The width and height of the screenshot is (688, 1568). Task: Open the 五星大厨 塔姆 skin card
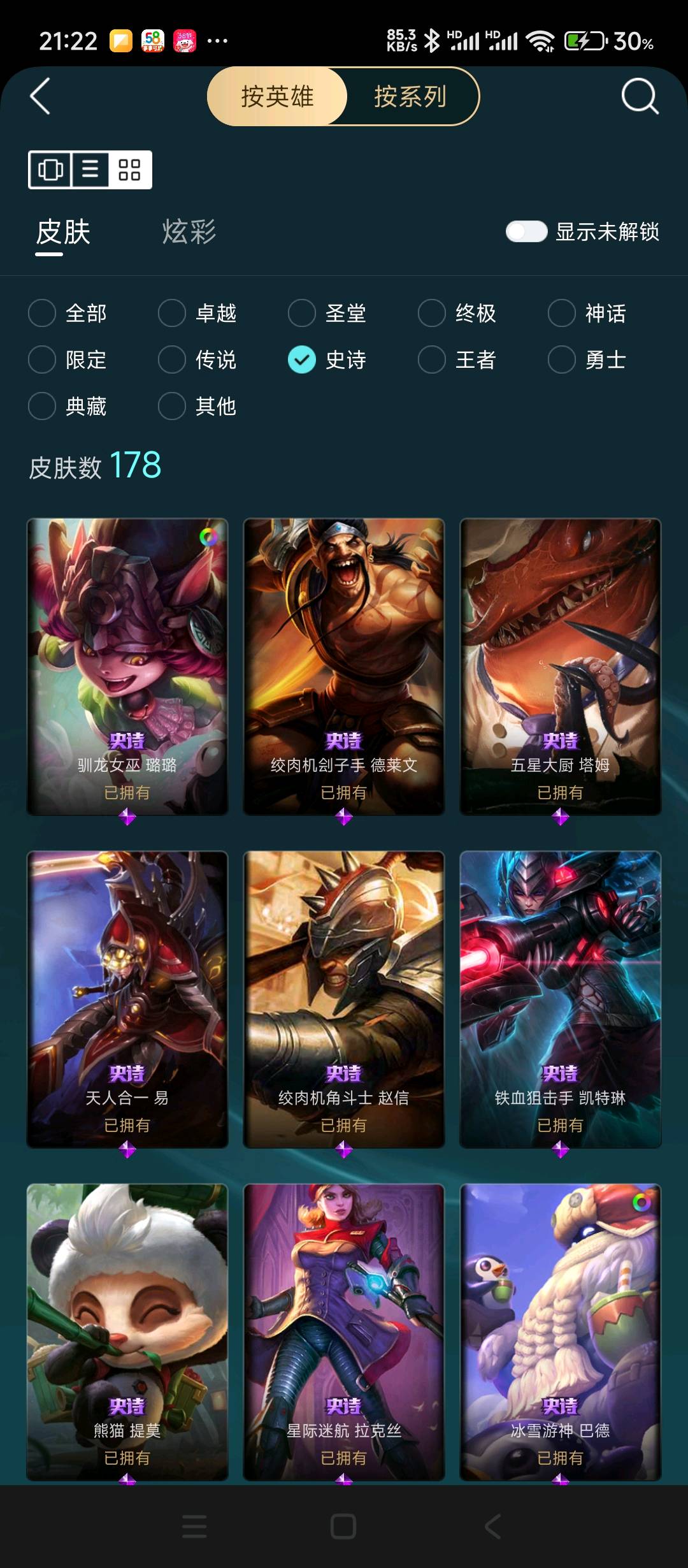(x=561, y=667)
